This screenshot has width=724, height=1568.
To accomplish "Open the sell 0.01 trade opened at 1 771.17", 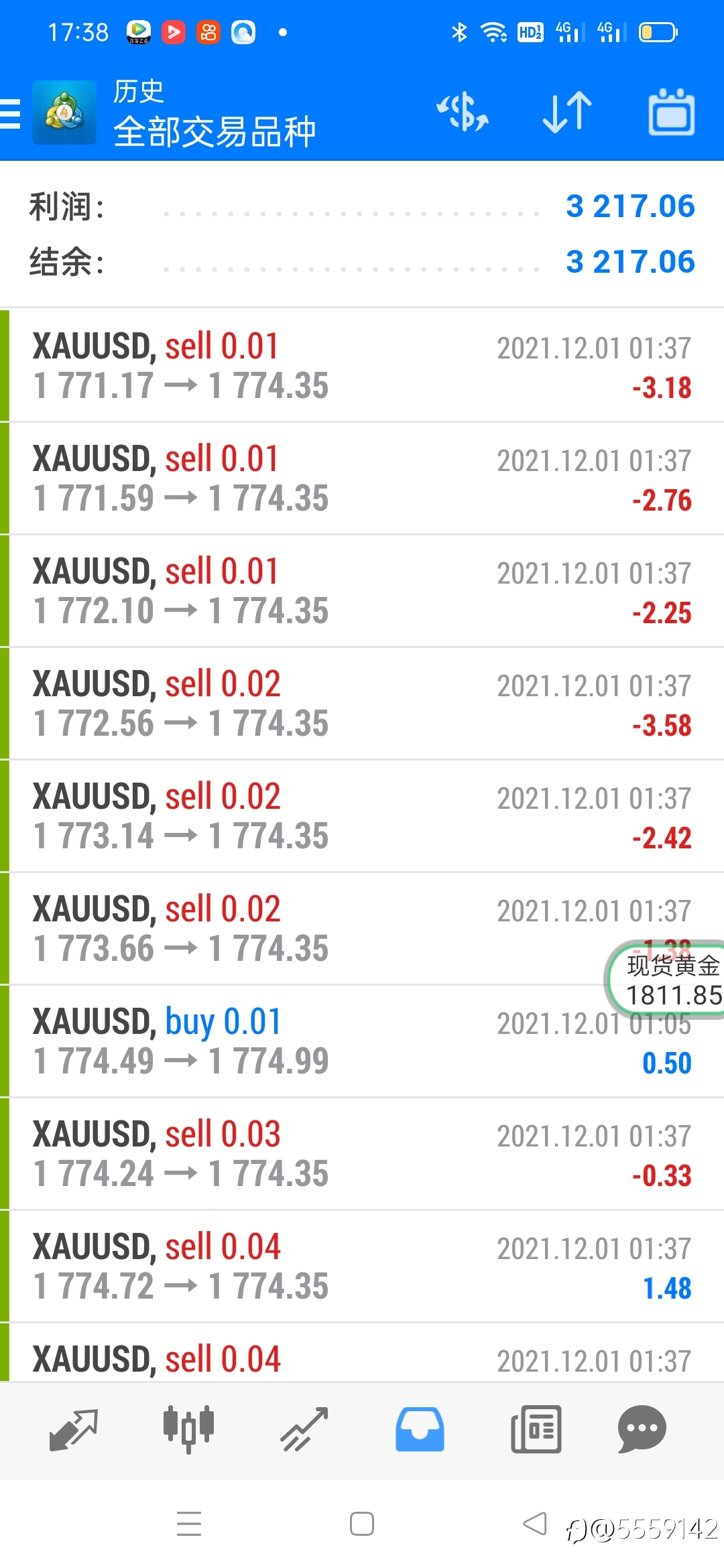I will click(362, 366).
